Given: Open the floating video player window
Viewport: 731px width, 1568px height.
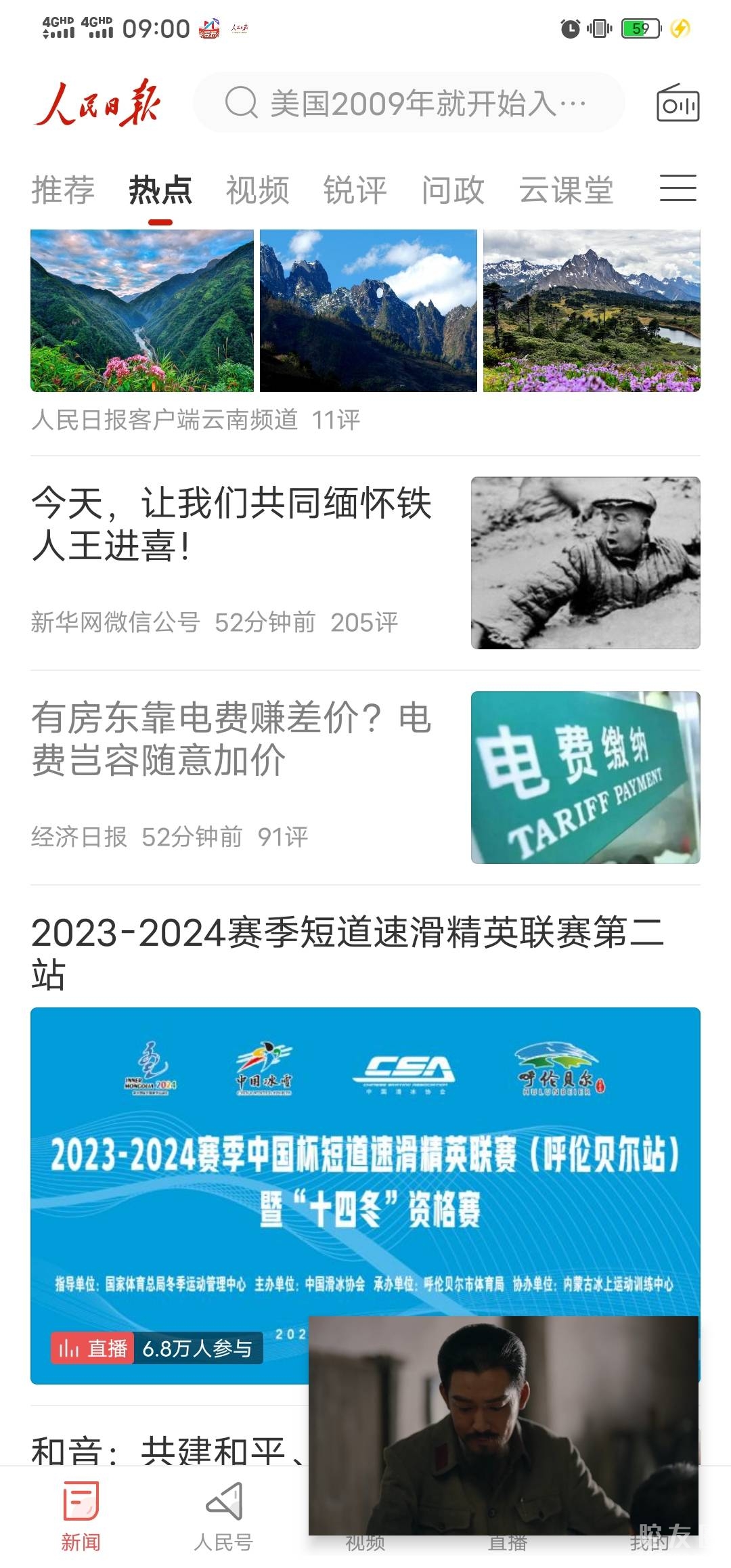Looking at the screenshot, I should (x=504, y=1422).
